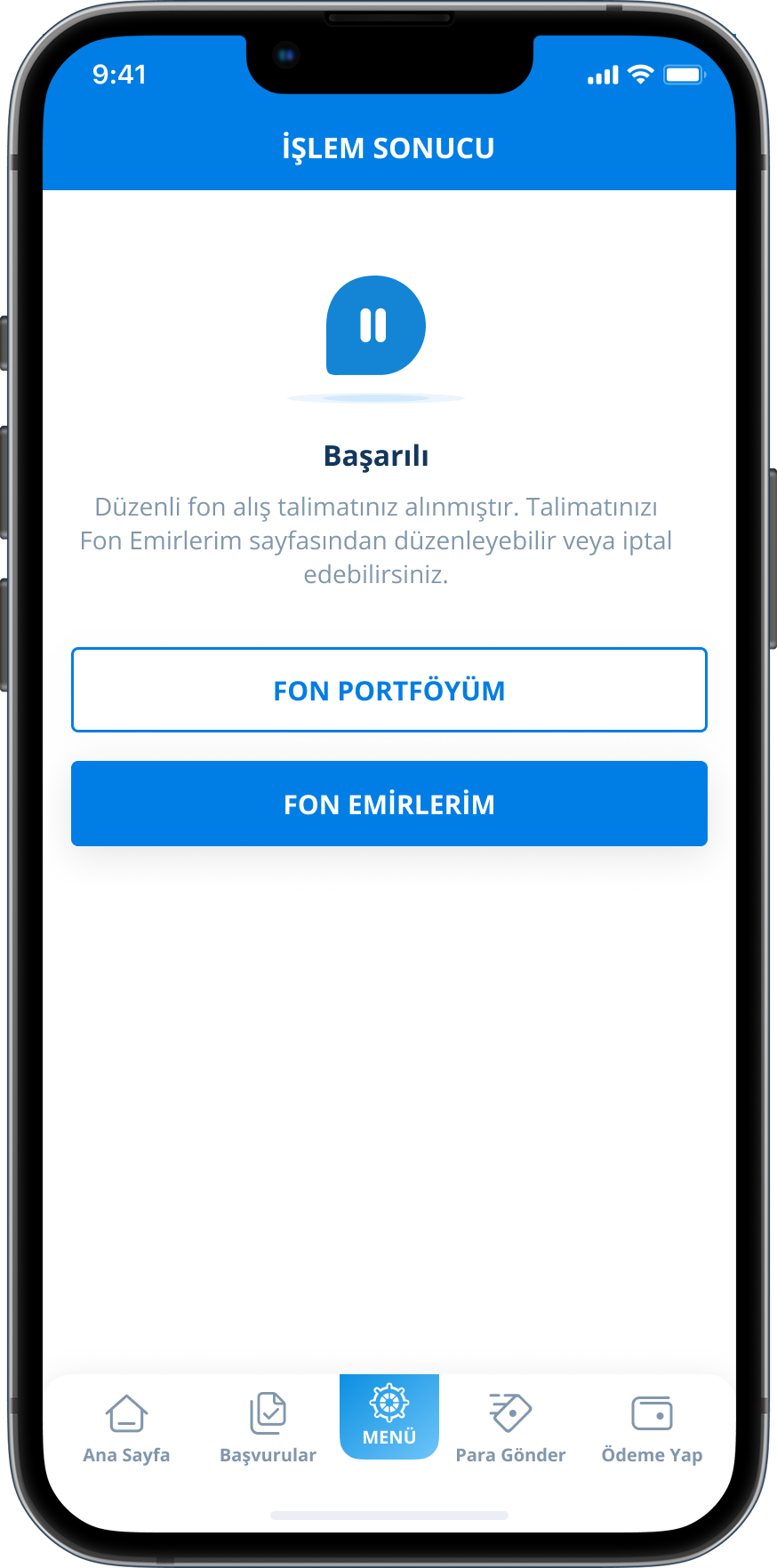Tap the Ödeme Yap wallet icon
This screenshot has height=1568, width=777.
click(x=653, y=1412)
